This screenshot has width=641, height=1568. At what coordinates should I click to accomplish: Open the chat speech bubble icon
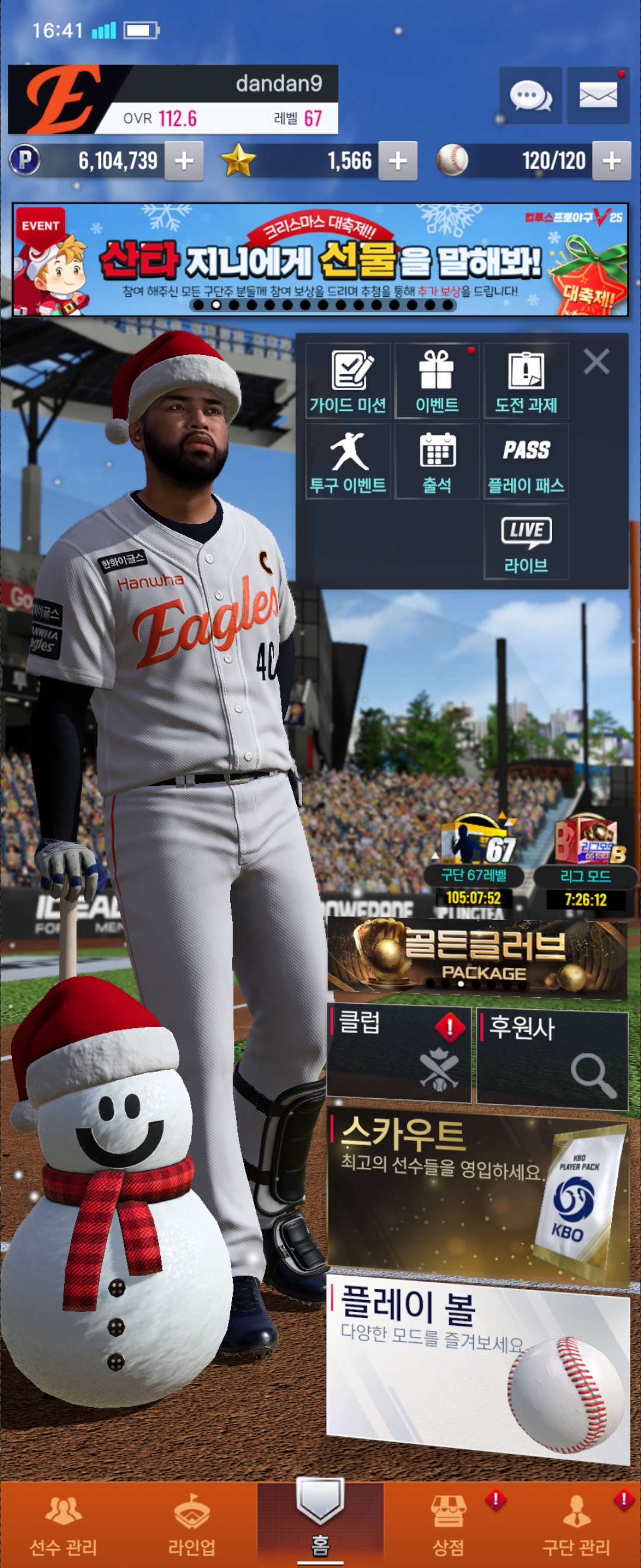529,96
